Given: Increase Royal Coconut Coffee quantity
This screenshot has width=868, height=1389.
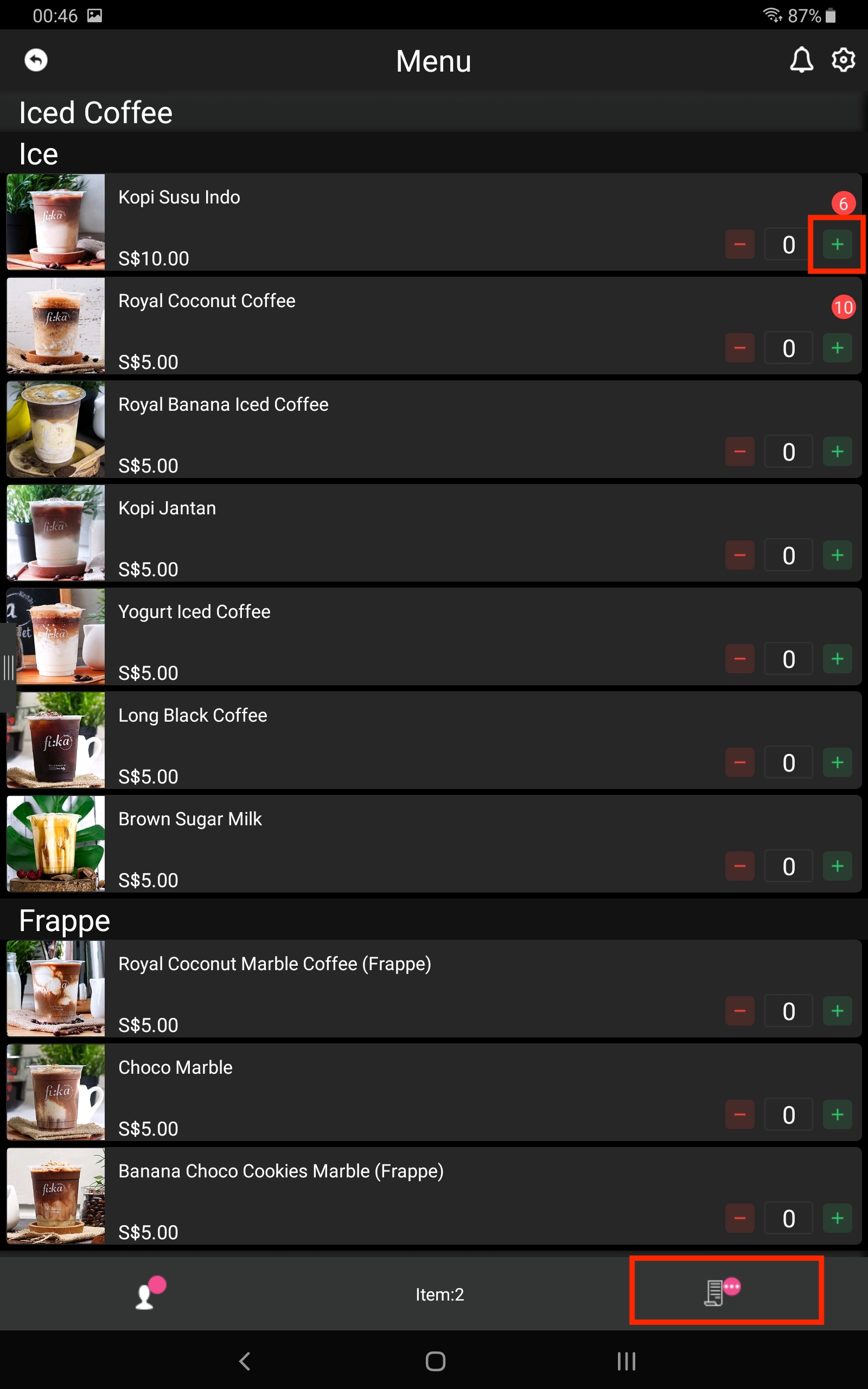Looking at the screenshot, I should 837,348.
